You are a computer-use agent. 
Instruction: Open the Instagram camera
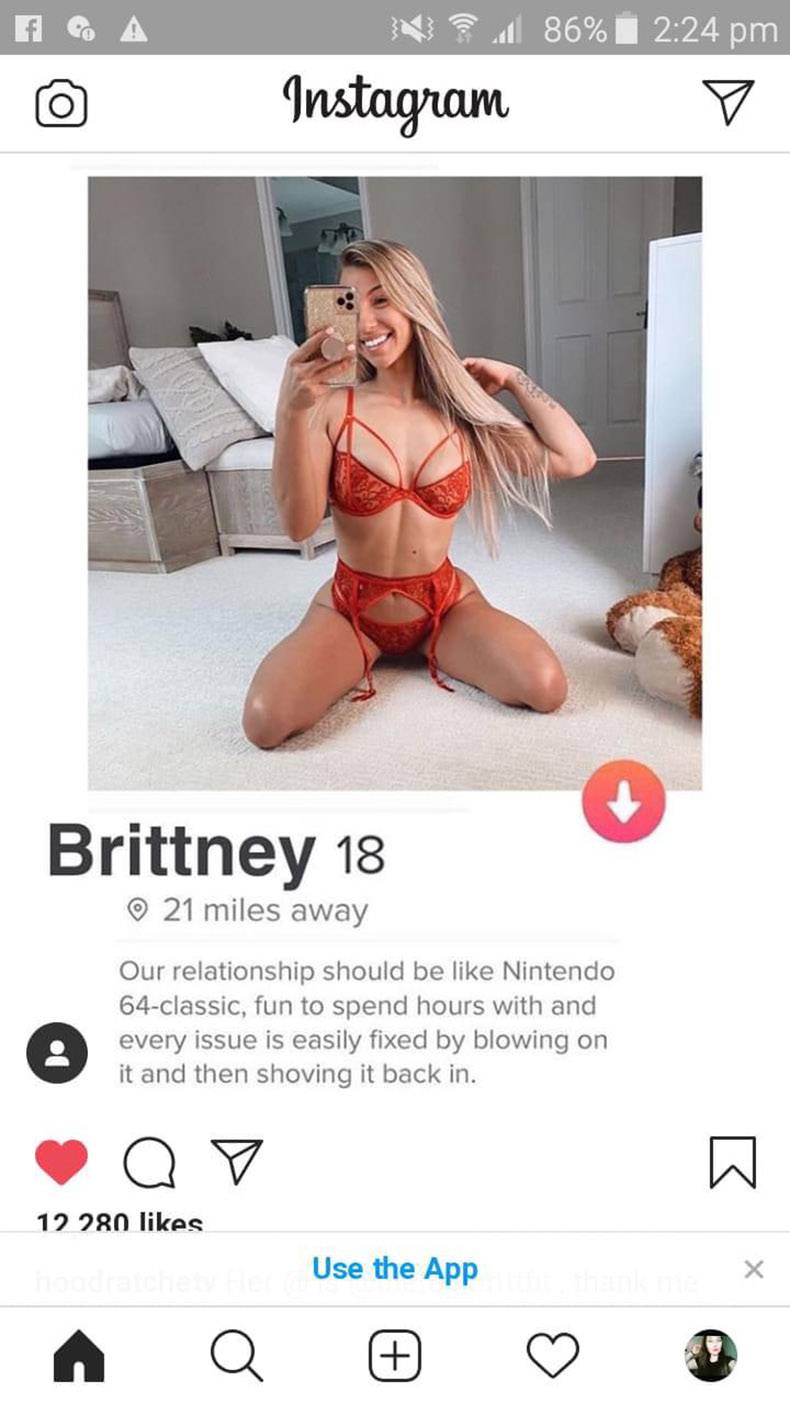tap(61, 105)
